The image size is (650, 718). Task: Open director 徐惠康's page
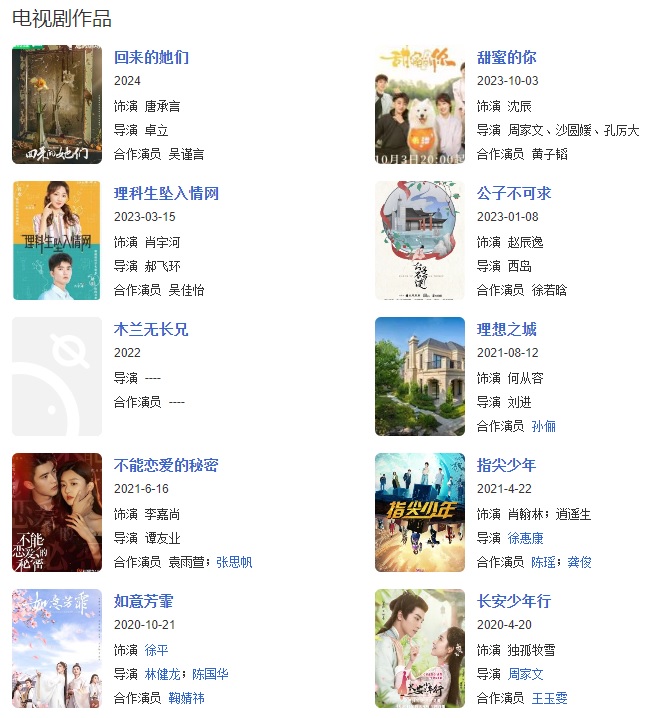coord(526,538)
